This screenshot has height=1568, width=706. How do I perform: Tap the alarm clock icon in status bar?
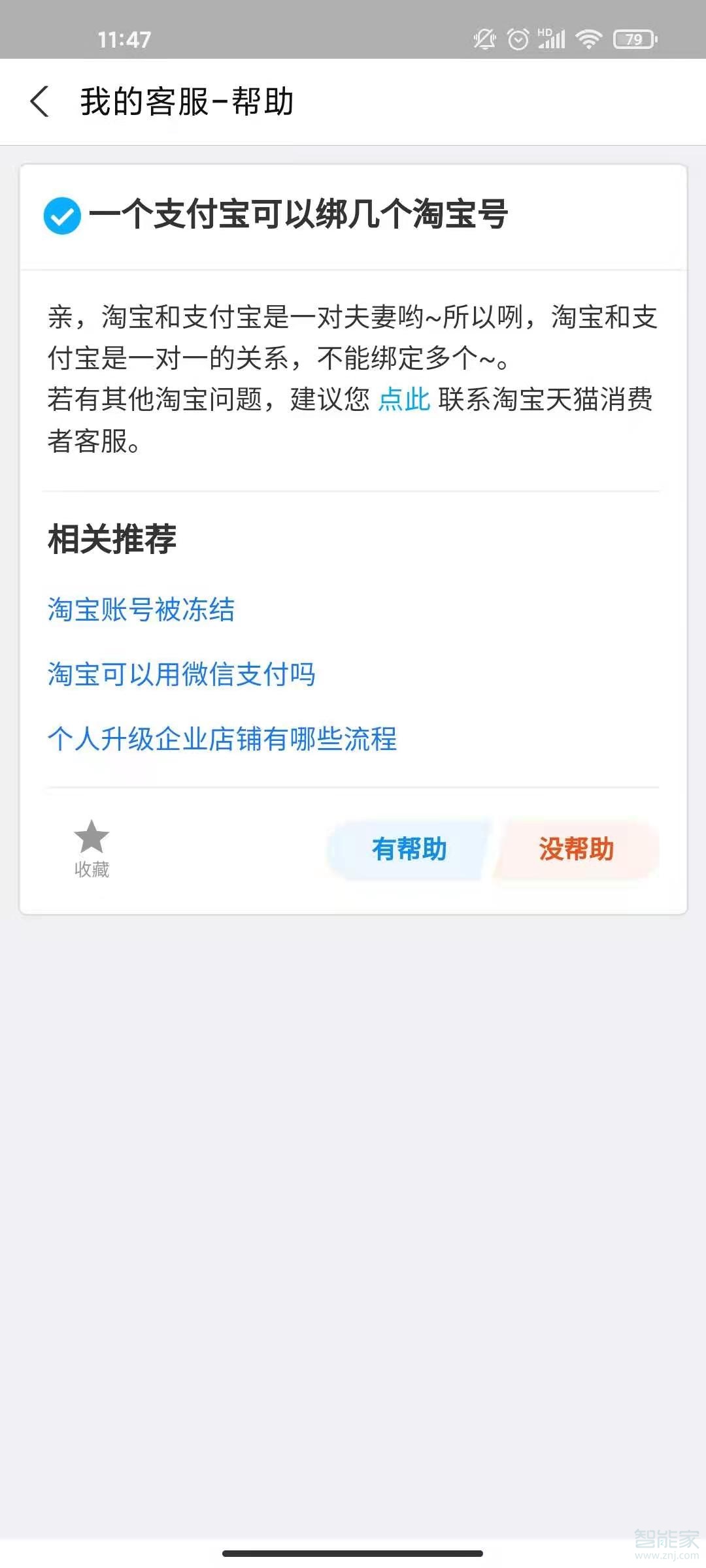pyautogui.click(x=517, y=39)
